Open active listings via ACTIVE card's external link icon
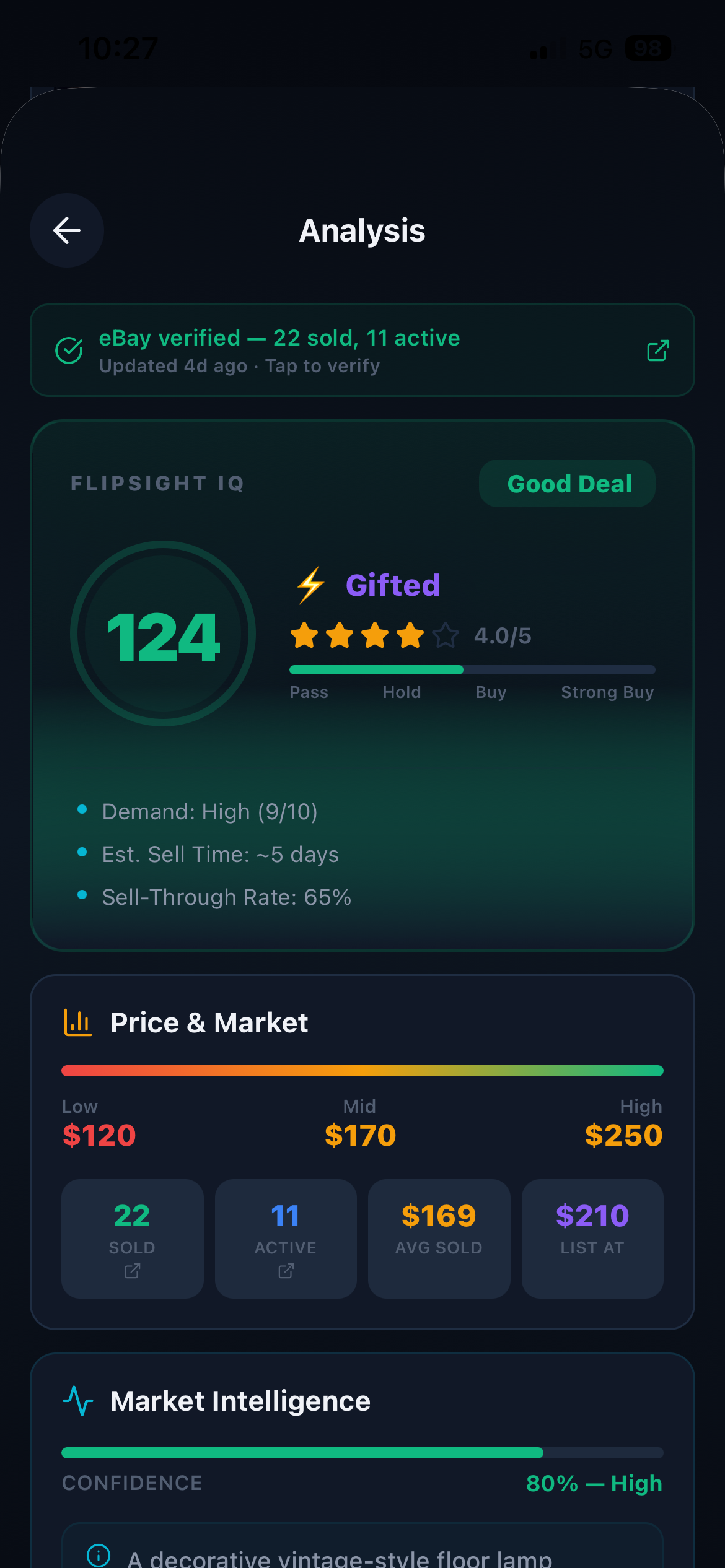The height and width of the screenshot is (1568, 725). 285,1271
